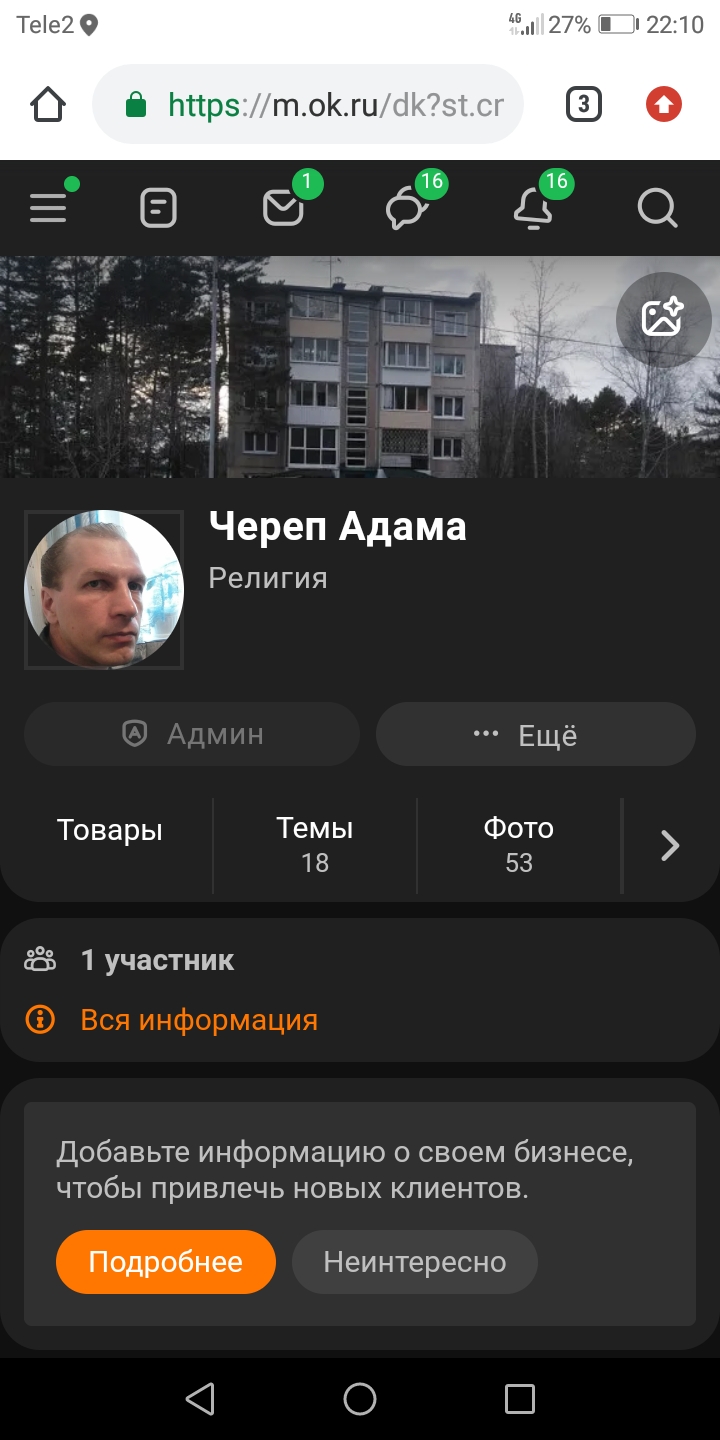The image size is (720, 1440).
Task: Open Вся информация link
Action: coord(198,1020)
